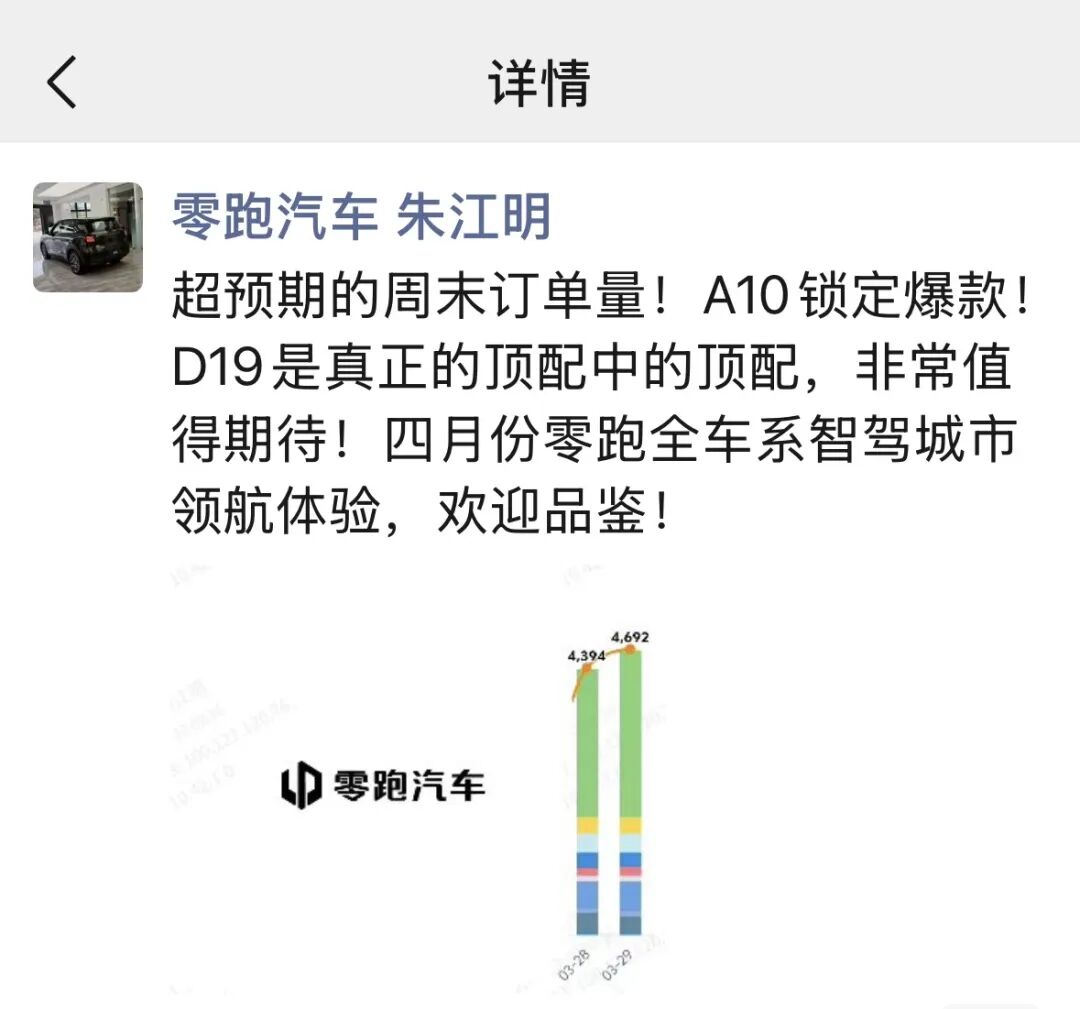Go back from the 详情 page

click(x=62, y=82)
